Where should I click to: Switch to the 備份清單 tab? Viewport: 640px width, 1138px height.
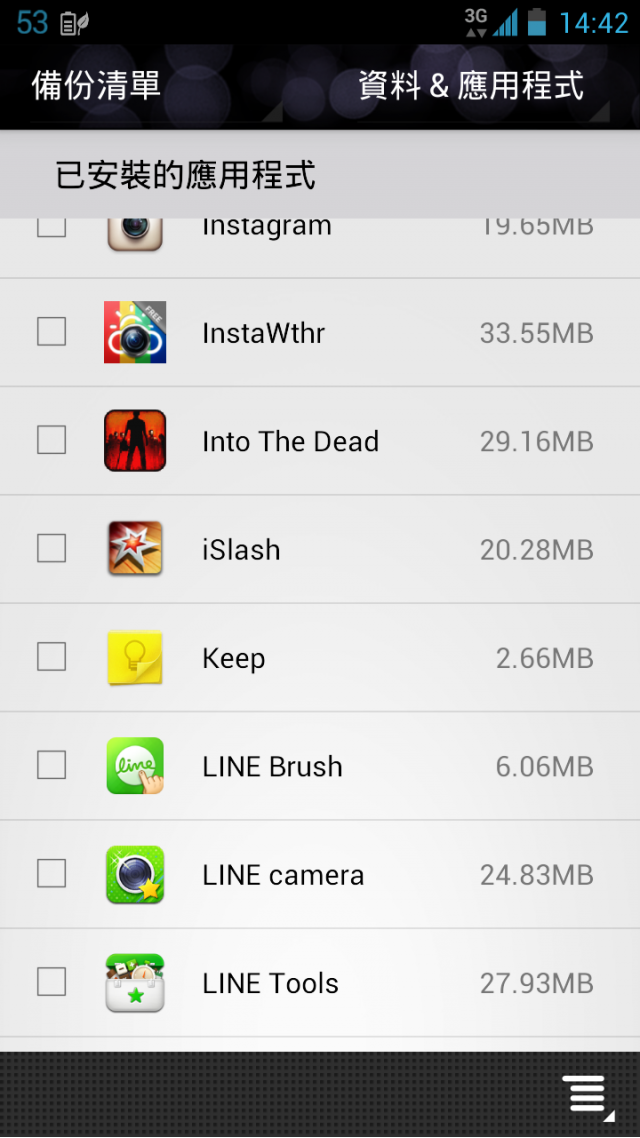(x=96, y=86)
